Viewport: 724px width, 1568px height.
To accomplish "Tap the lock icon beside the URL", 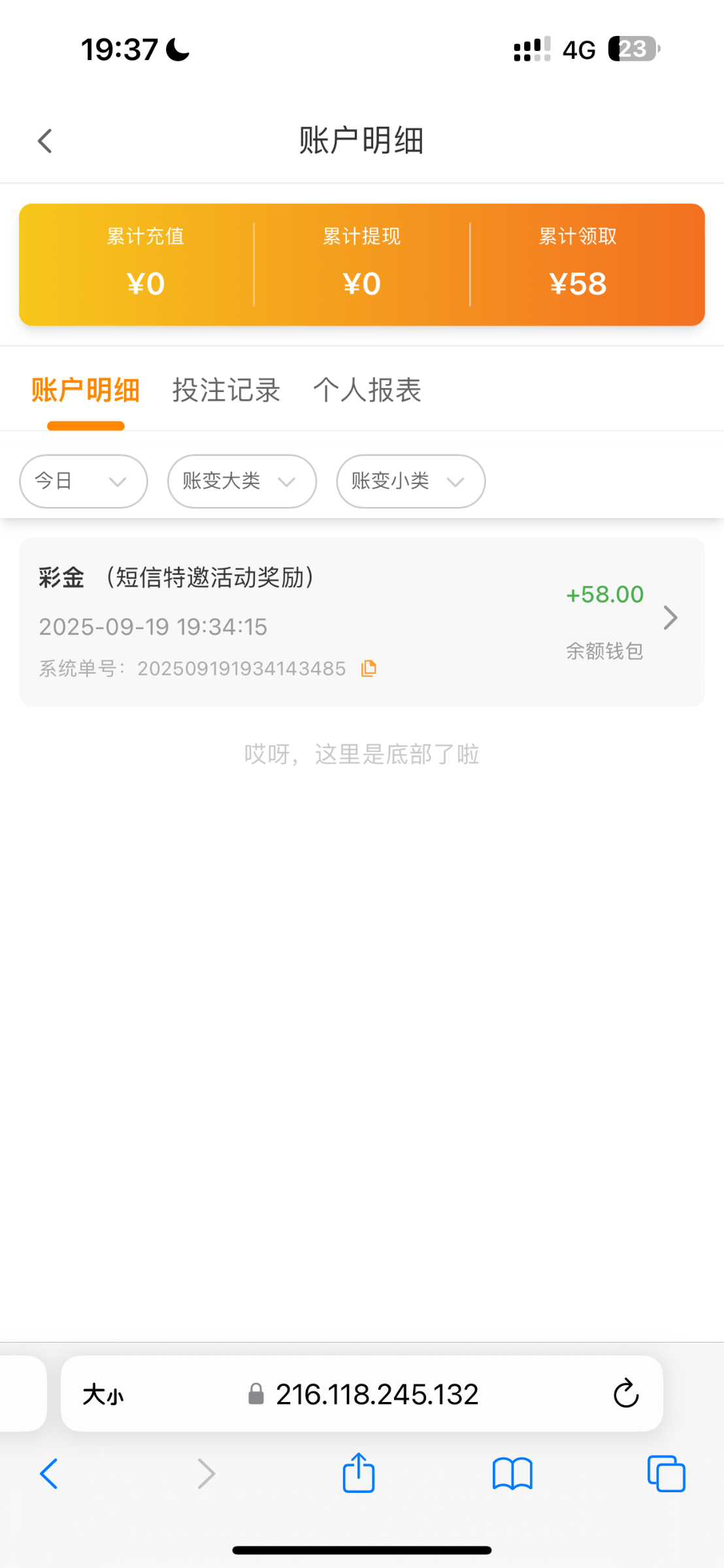I will click(256, 1393).
